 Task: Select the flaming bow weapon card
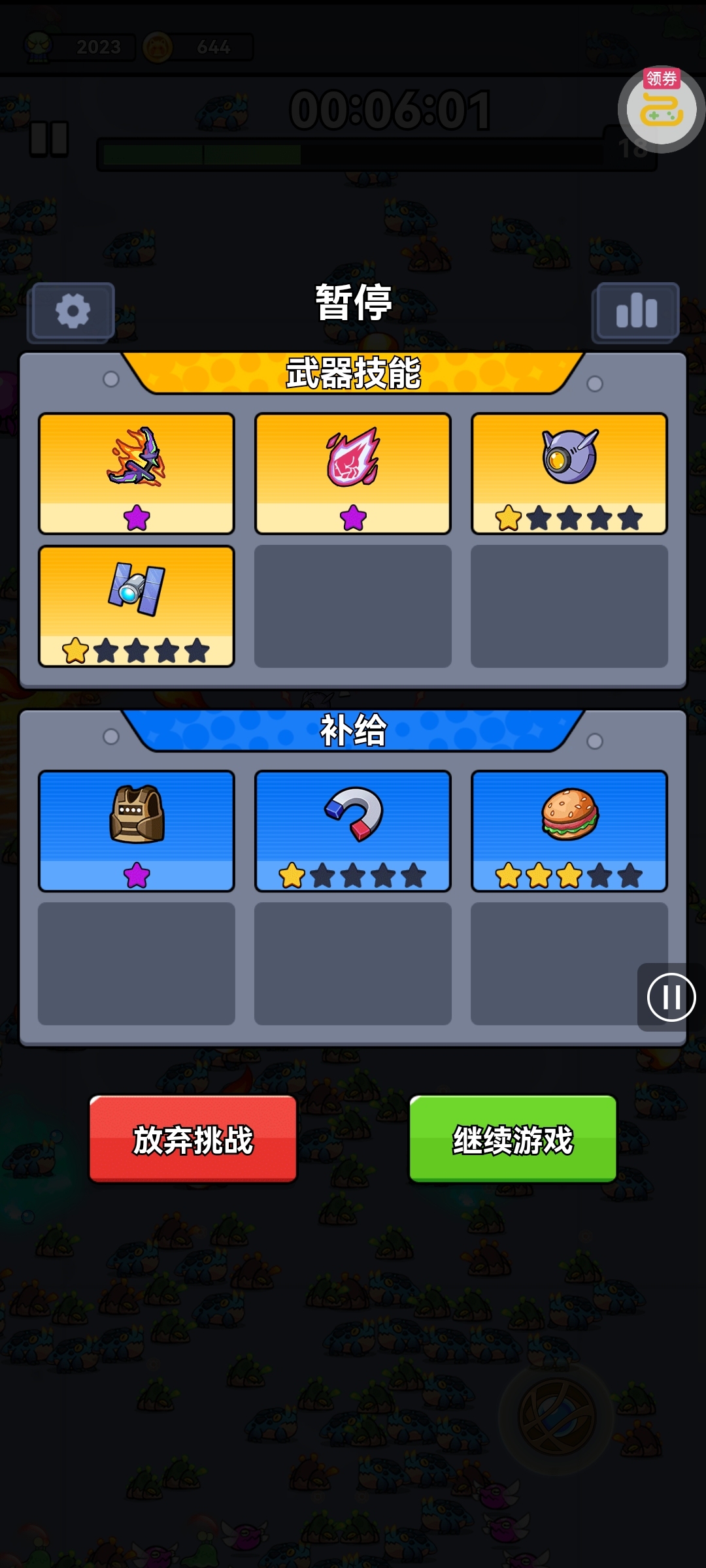pos(137,473)
